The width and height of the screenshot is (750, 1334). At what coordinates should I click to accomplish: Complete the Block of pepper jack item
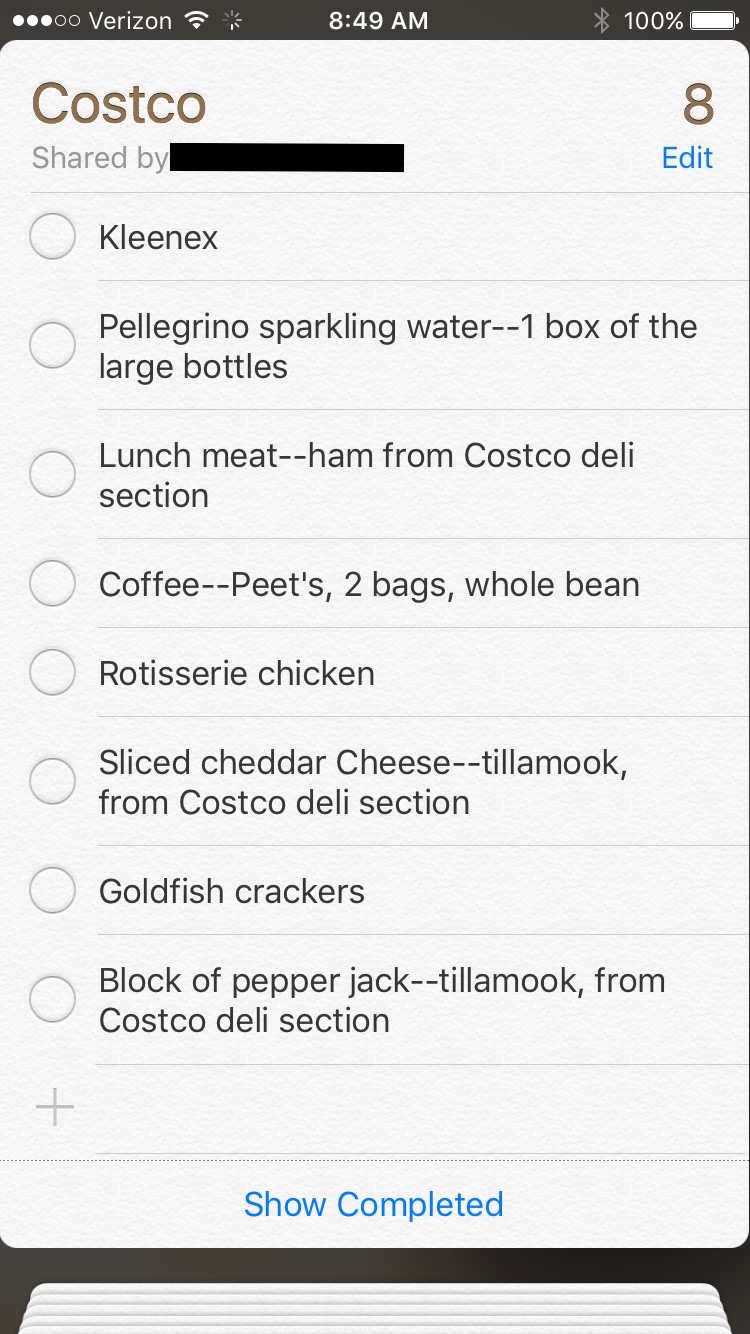click(53, 1000)
